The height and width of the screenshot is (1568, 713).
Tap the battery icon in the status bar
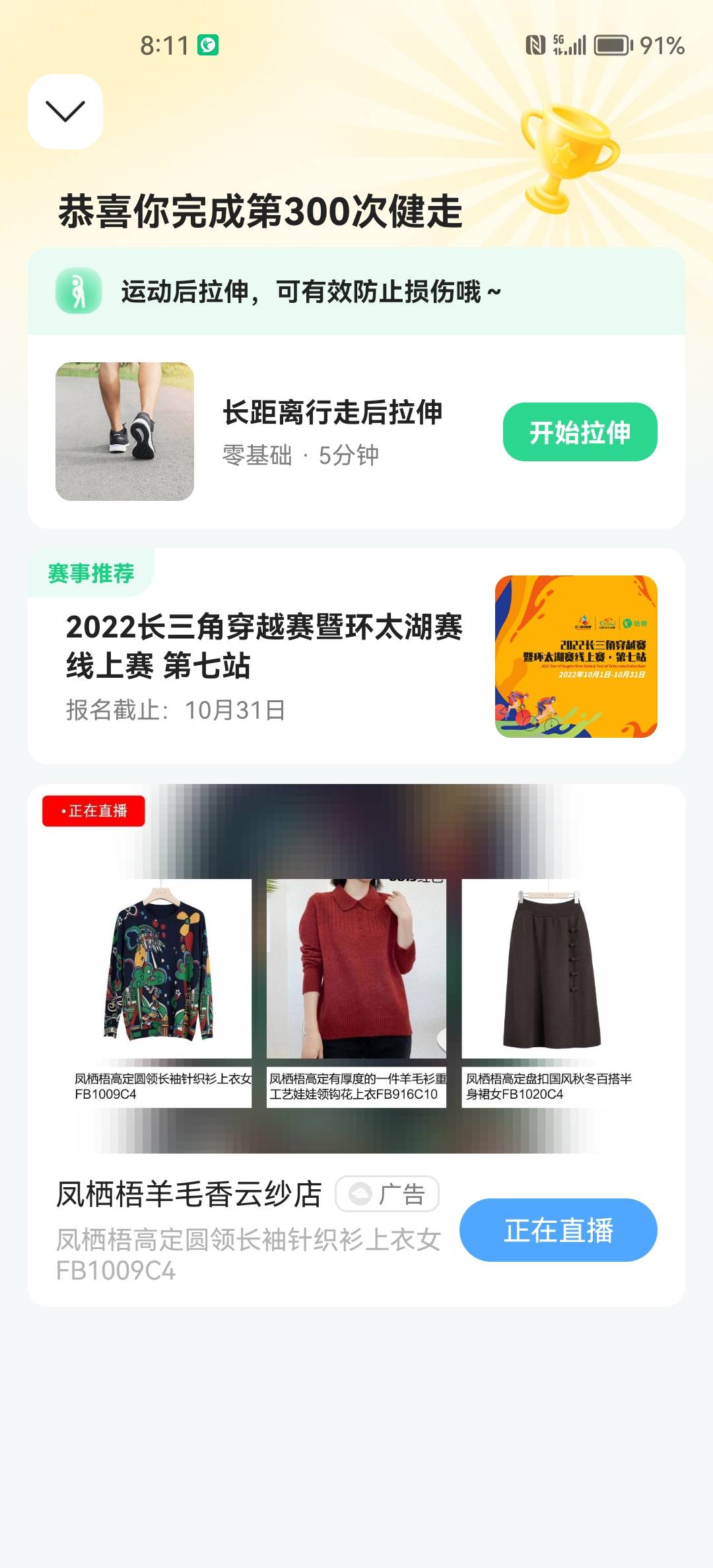(x=611, y=45)
